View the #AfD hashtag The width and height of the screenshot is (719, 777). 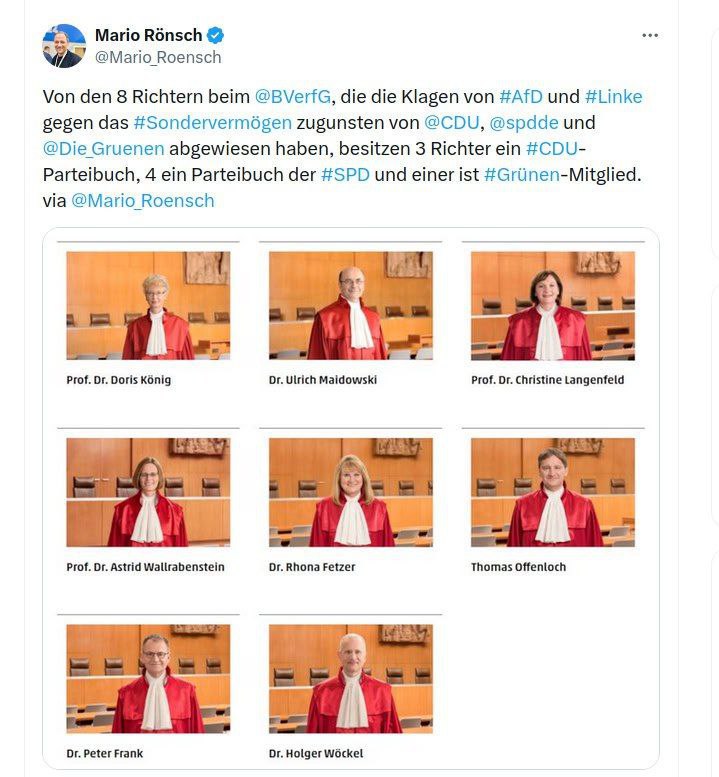[520, 97]
